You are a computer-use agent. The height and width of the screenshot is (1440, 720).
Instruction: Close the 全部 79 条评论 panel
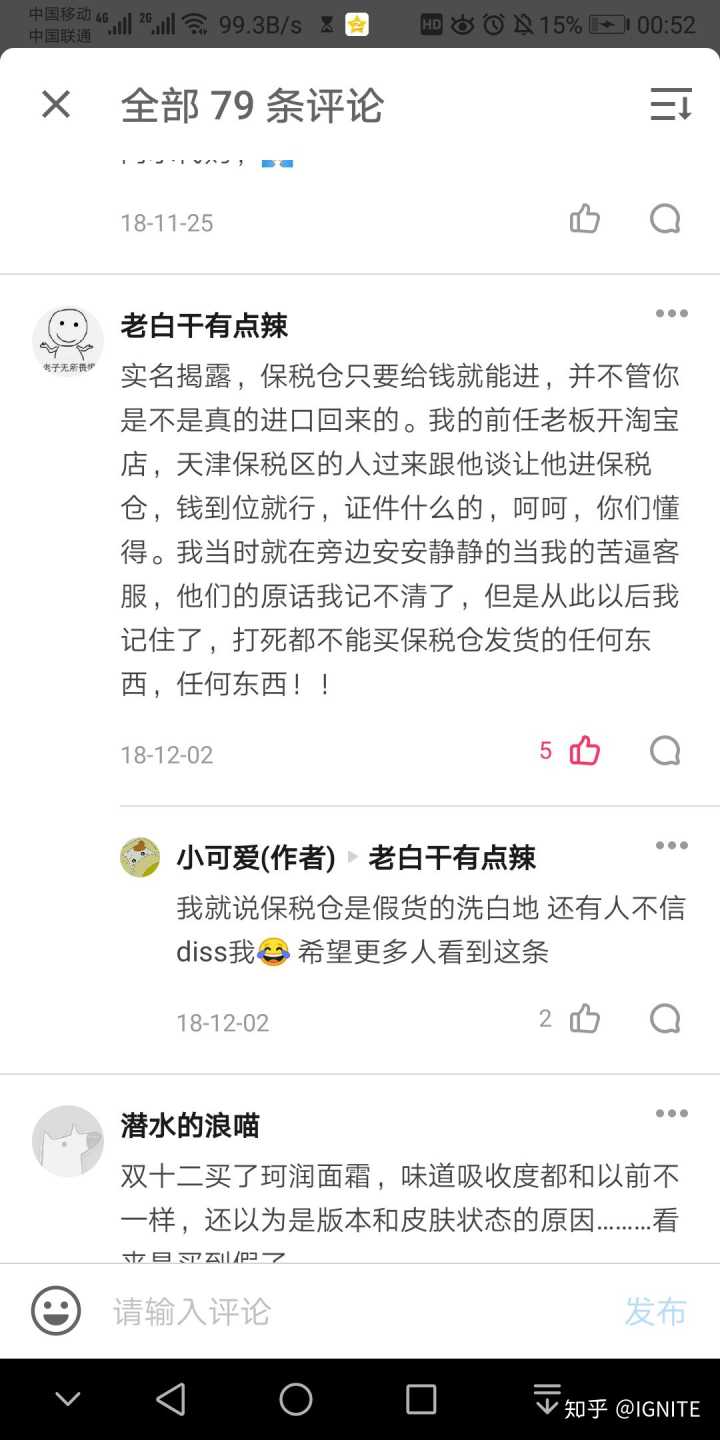(x=56, y=104)
